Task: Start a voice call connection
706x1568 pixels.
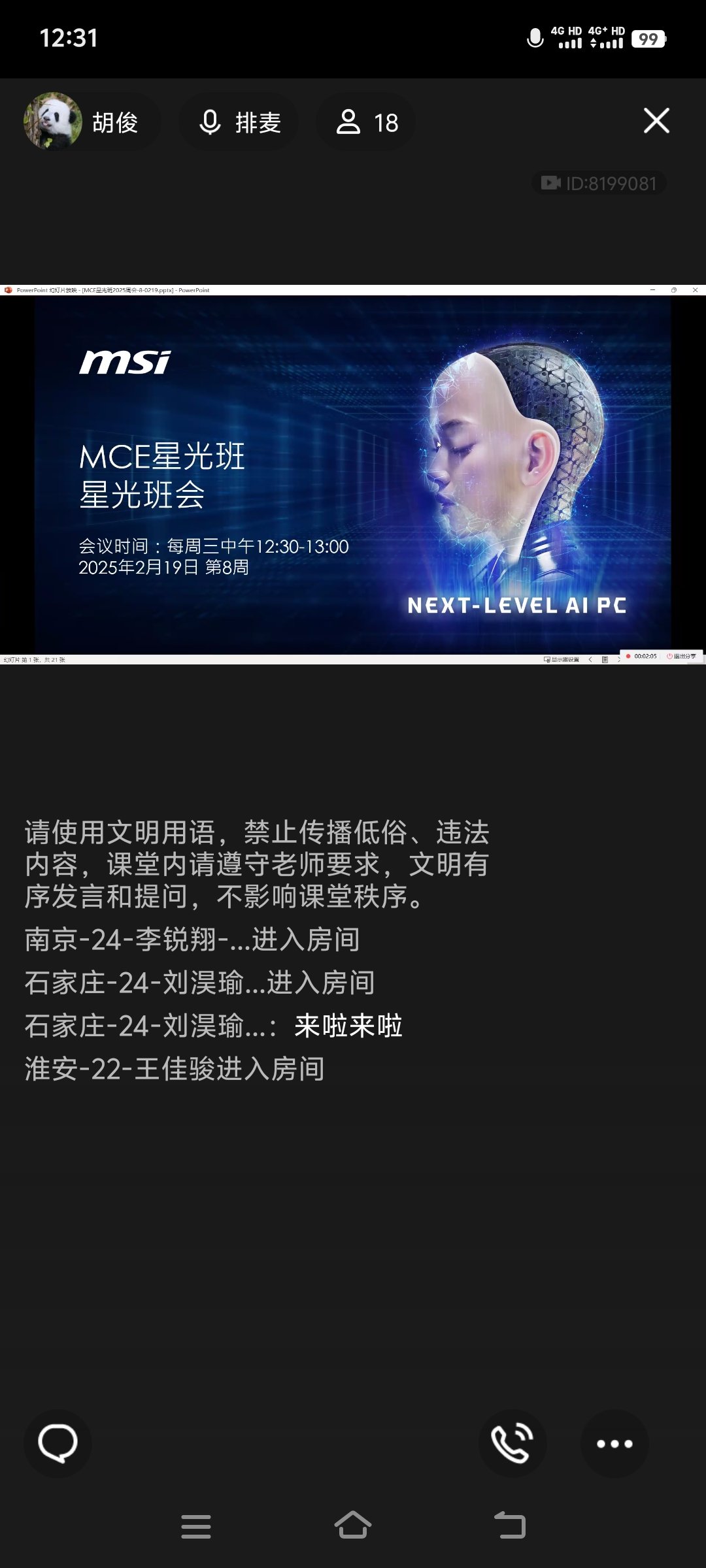Action: 512,1443
